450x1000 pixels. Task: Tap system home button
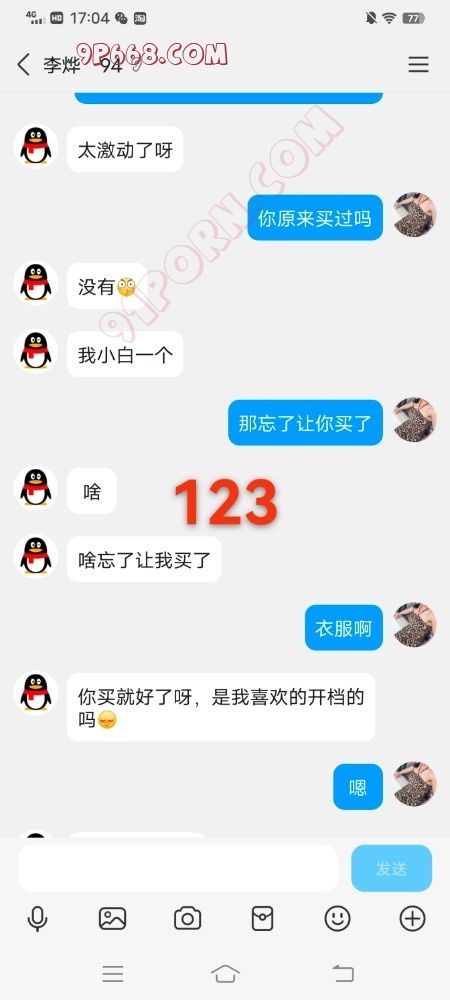[225, 973]
